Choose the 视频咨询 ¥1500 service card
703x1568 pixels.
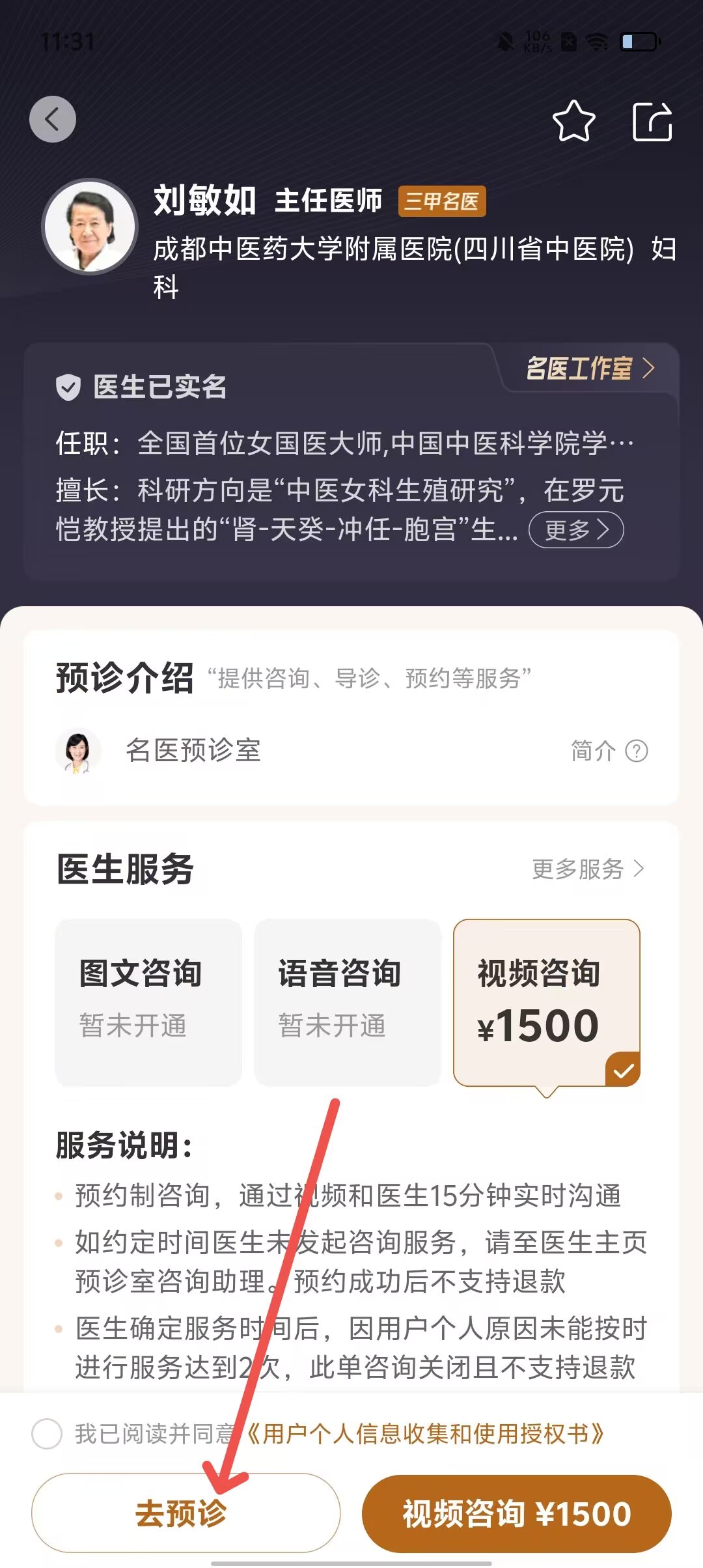[x=547, y=1001]
